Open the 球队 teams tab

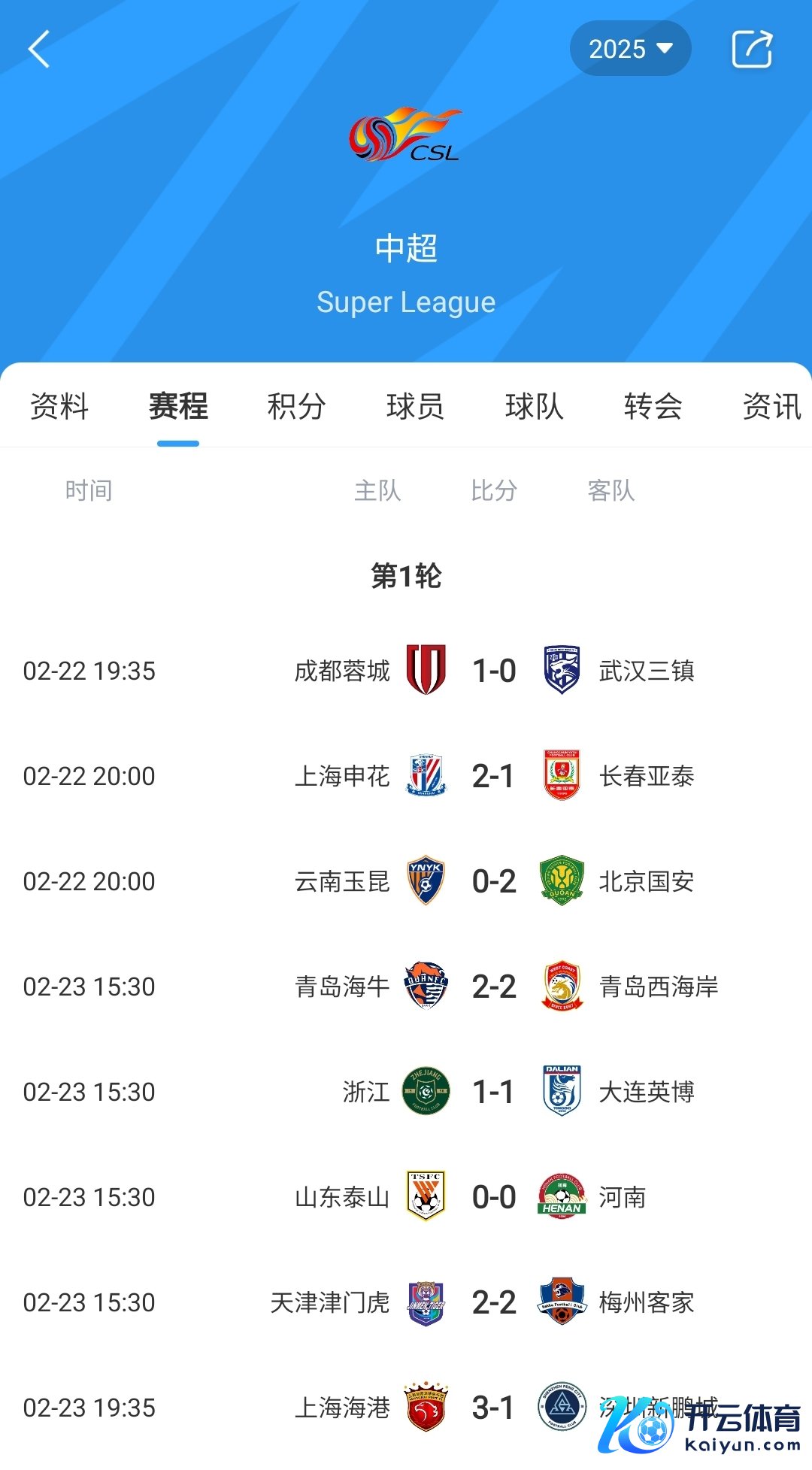[x=534, y=407]
